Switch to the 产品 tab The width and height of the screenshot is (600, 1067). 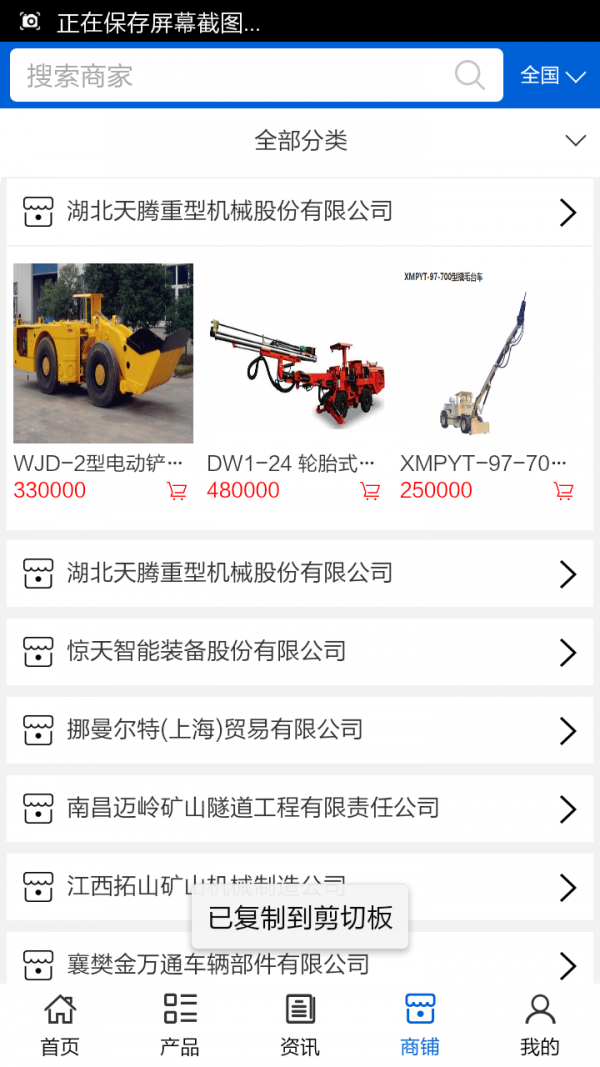pyautogui.click(x=180, y=1025)
